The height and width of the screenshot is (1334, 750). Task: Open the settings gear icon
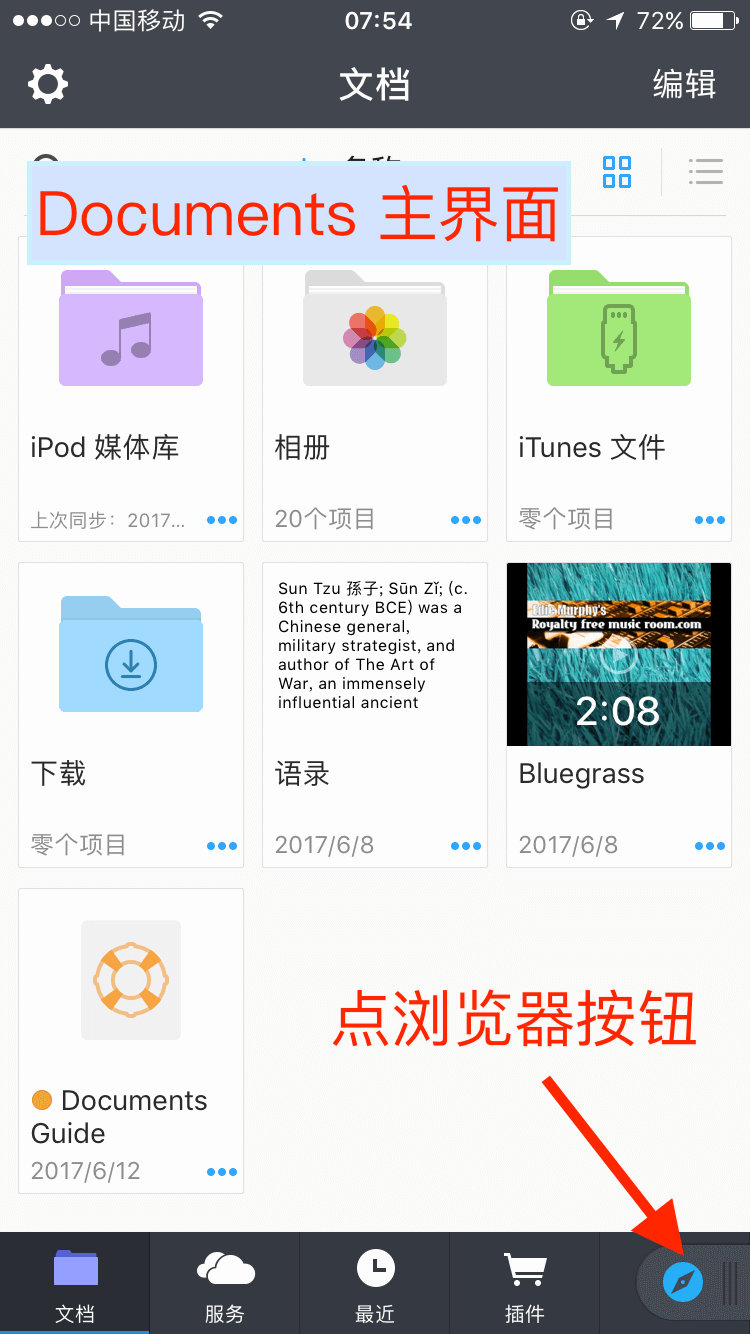(48, 84)
